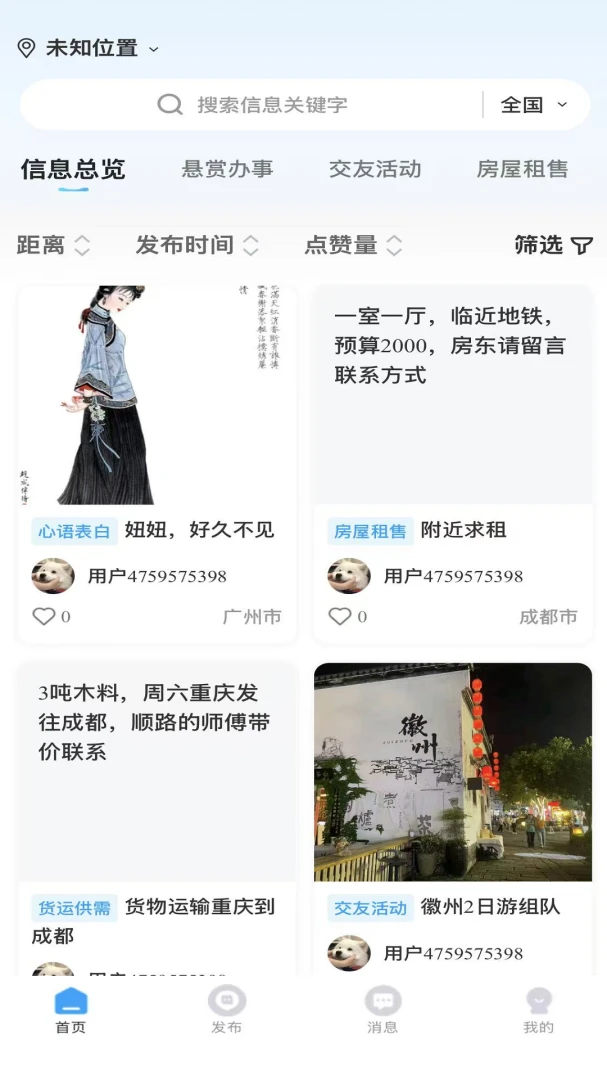607x1080 pixels.
Task: Open the 未知位置 location selector
Action: 88,48
